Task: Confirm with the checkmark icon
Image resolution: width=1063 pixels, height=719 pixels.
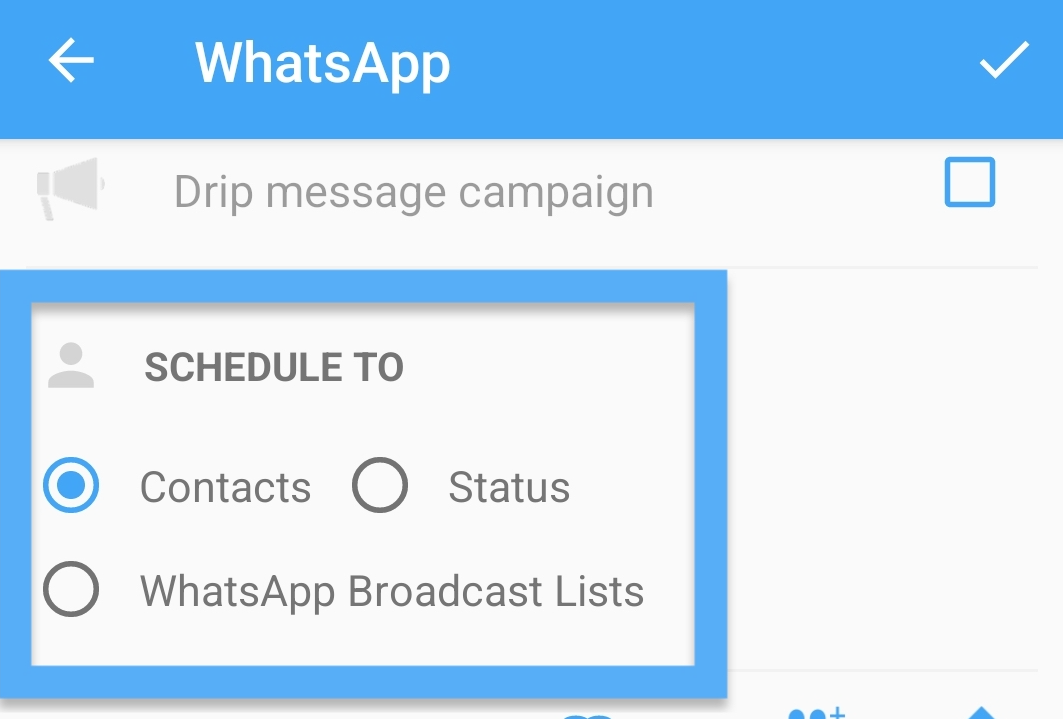Action: 1003,61
